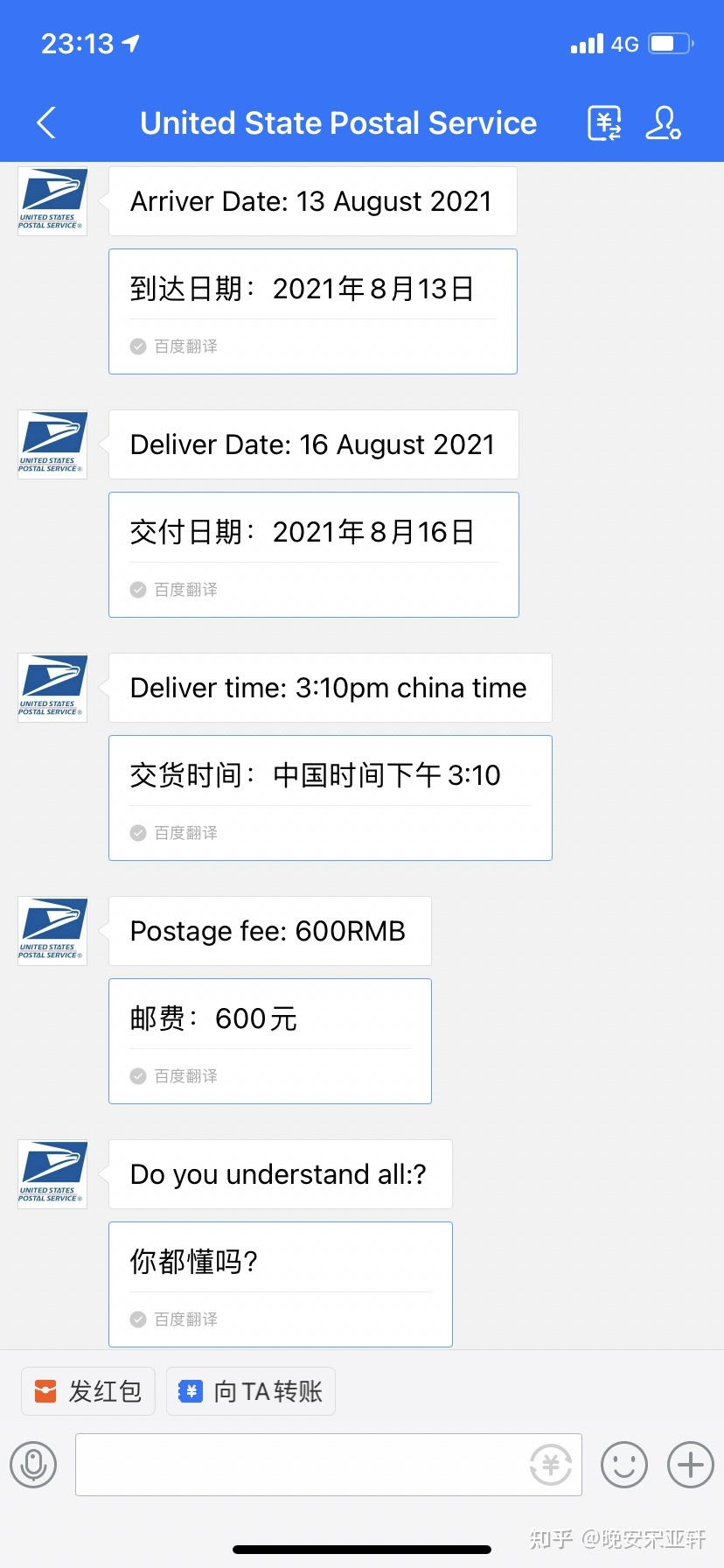Open the emoji picker
Viewport: 724px width, 1568px height.
point(624,1465)
